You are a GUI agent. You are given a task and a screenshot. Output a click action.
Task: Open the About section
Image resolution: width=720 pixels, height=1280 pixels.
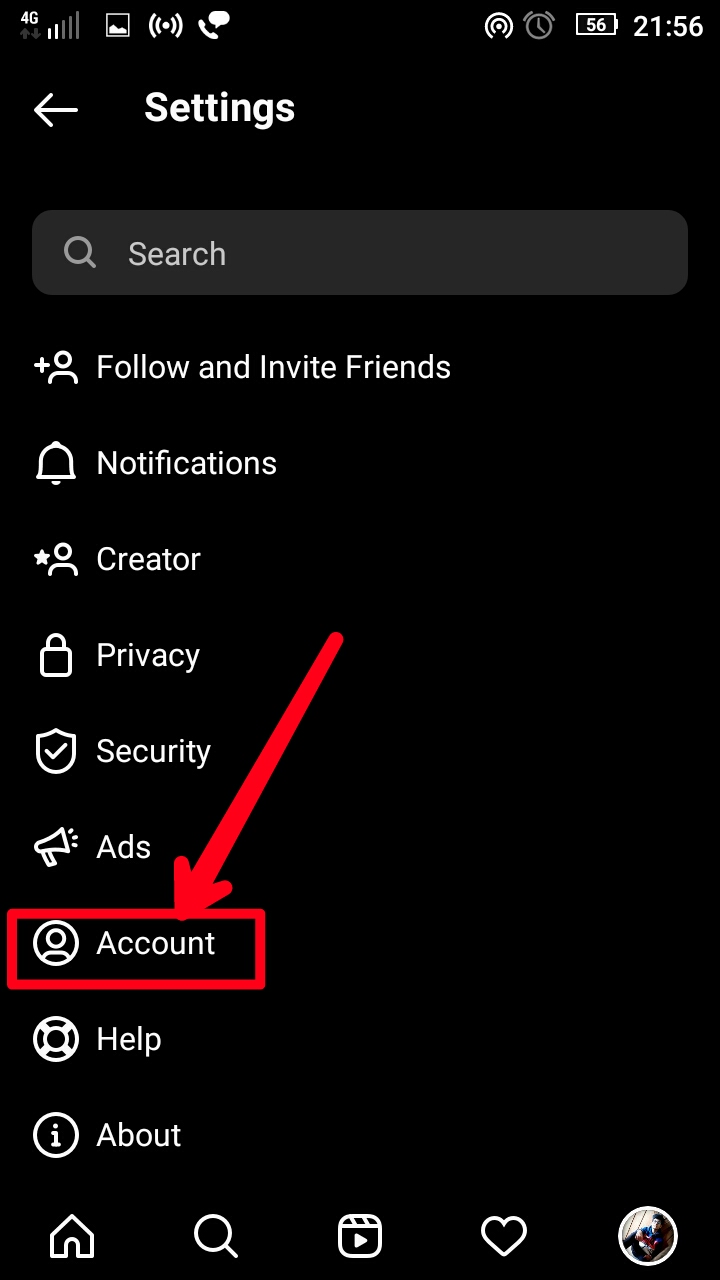tap(138, 1135)
